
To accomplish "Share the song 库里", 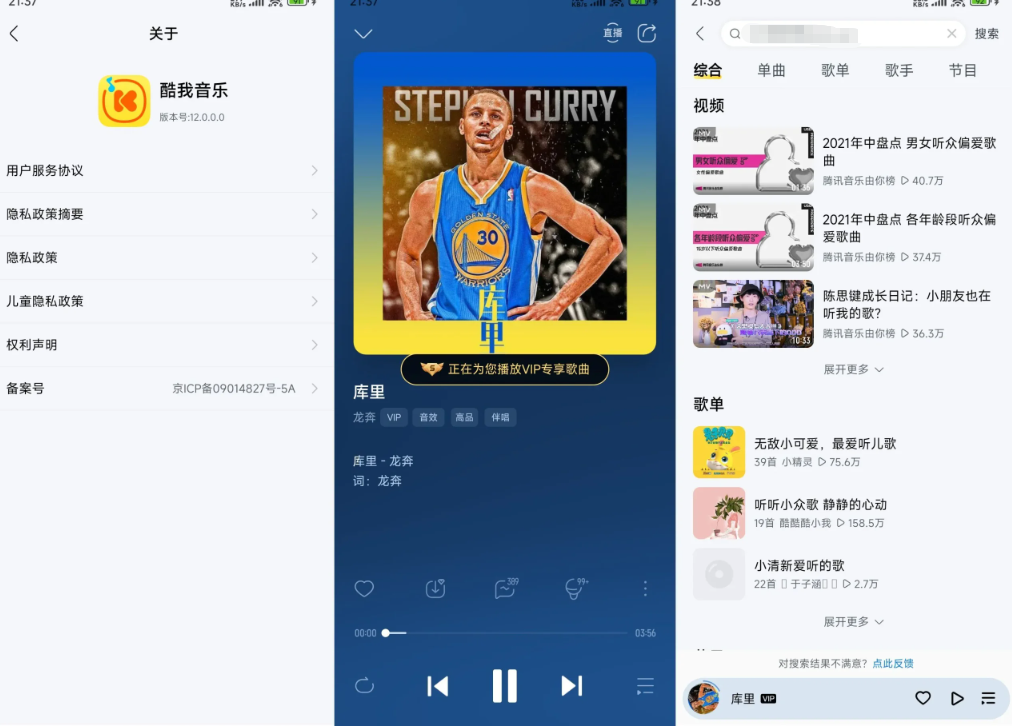I will (x=647, y=34).
